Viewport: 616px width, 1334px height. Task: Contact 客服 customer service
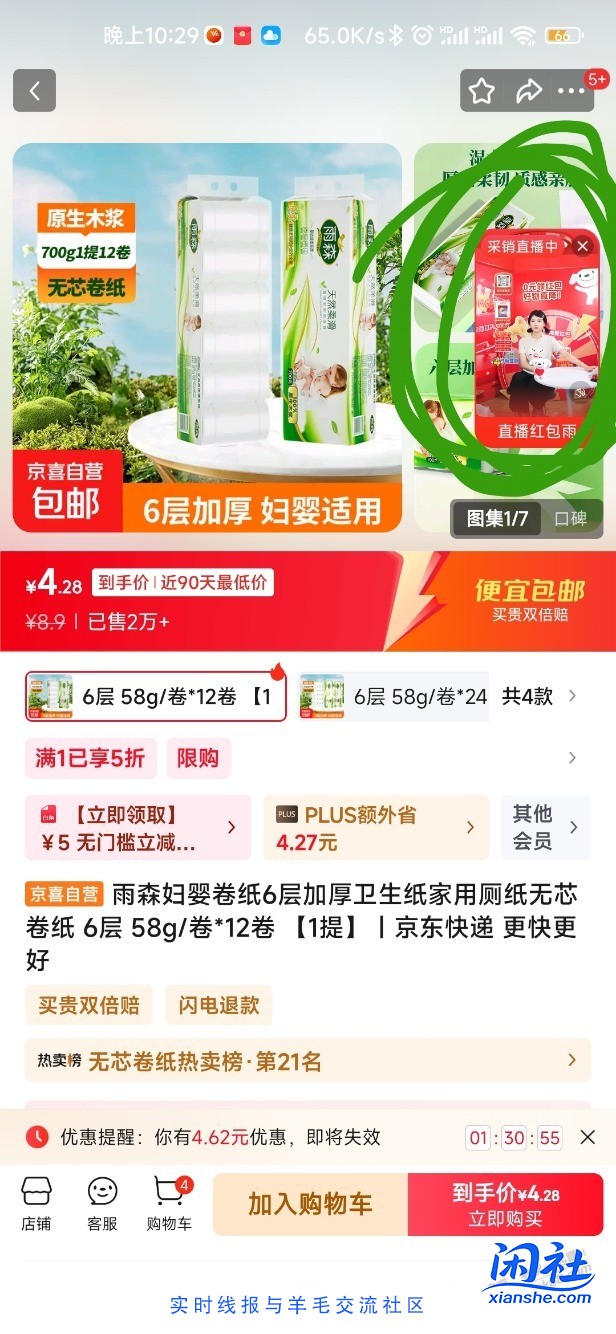tap(102, 1203)
